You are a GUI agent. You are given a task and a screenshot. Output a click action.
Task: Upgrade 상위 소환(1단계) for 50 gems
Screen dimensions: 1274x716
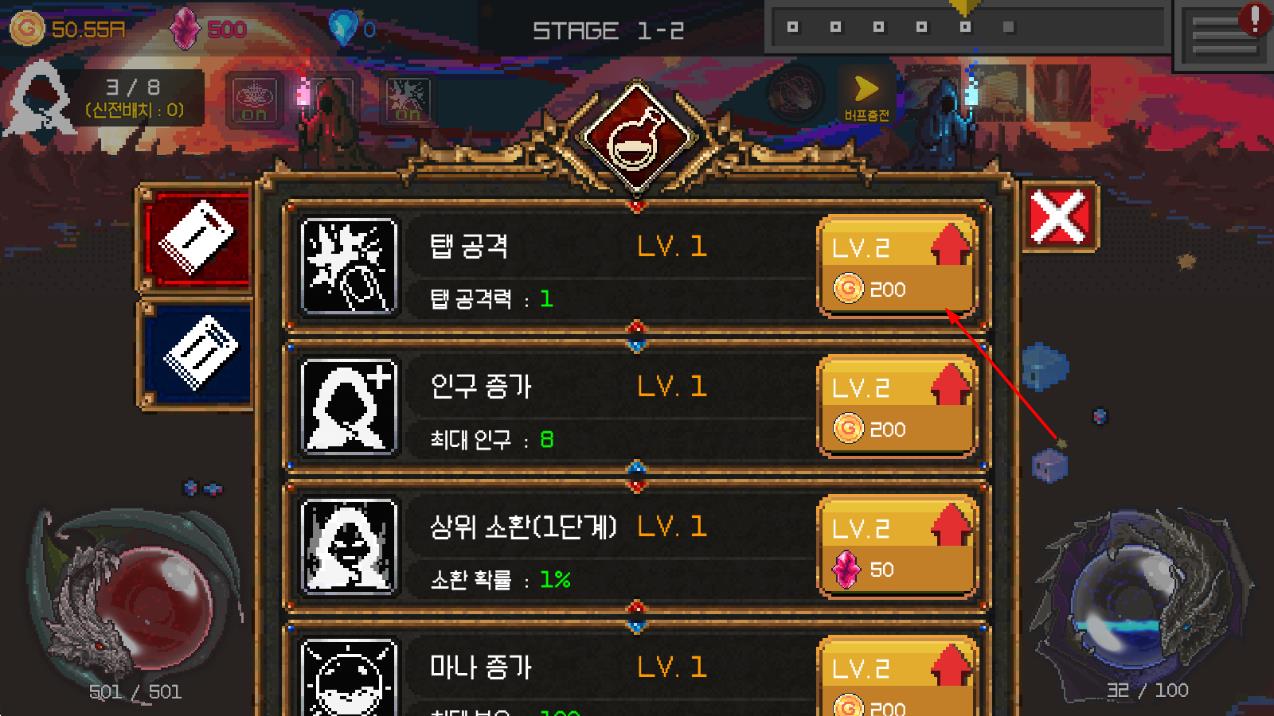[896, 547]
